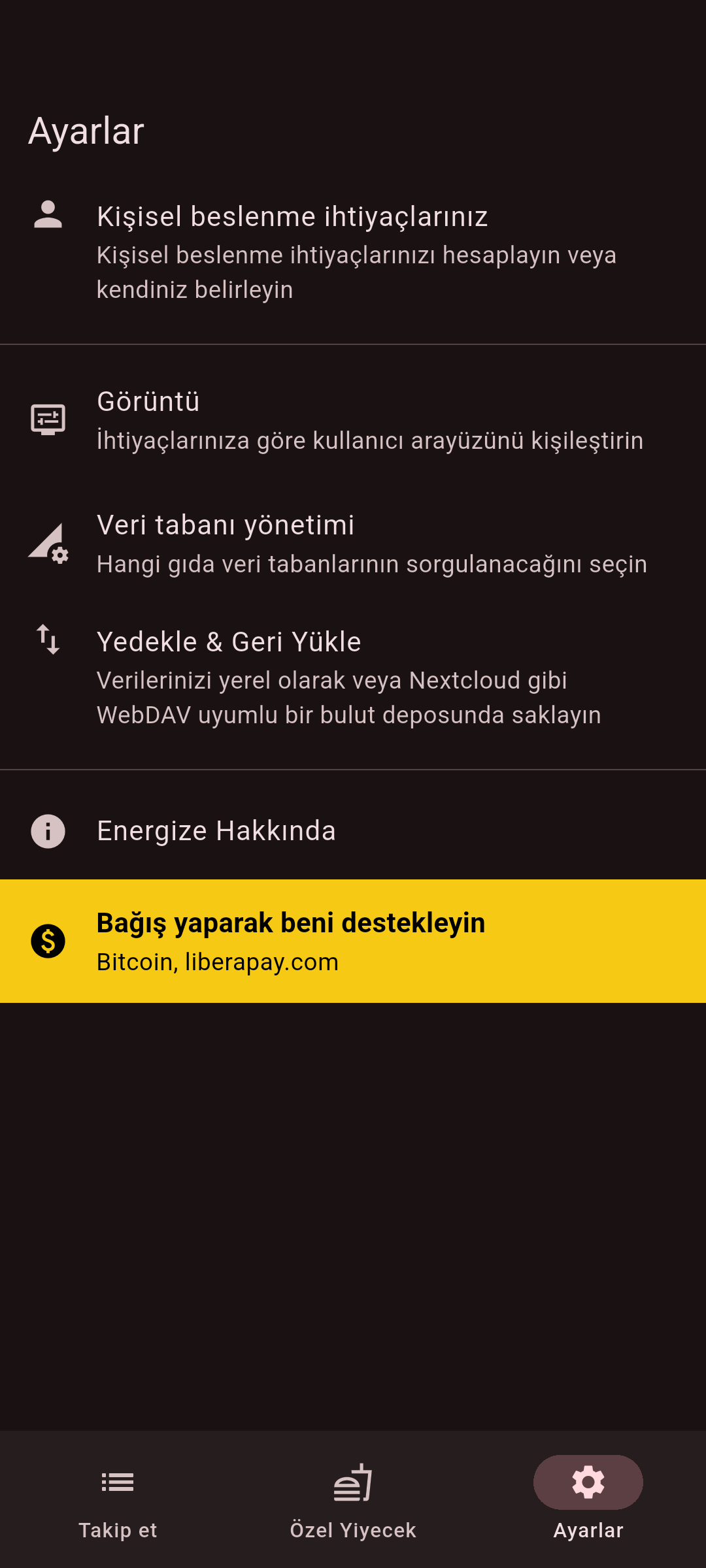The height and width of the screenshot is (1568, 706).
Task: Open the Görüntü settings row
Action: 353,420
